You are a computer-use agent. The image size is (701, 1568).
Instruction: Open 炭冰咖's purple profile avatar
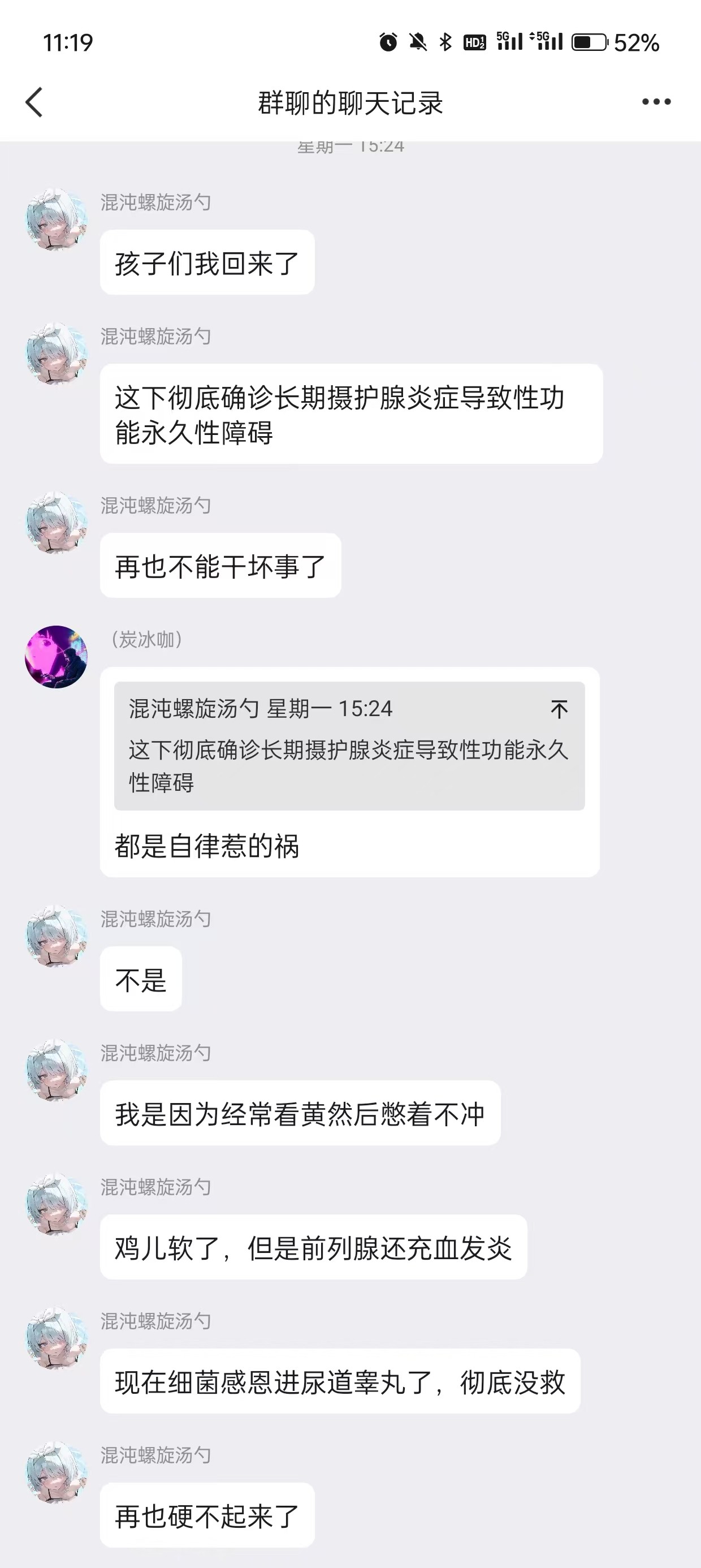(56, 657)
